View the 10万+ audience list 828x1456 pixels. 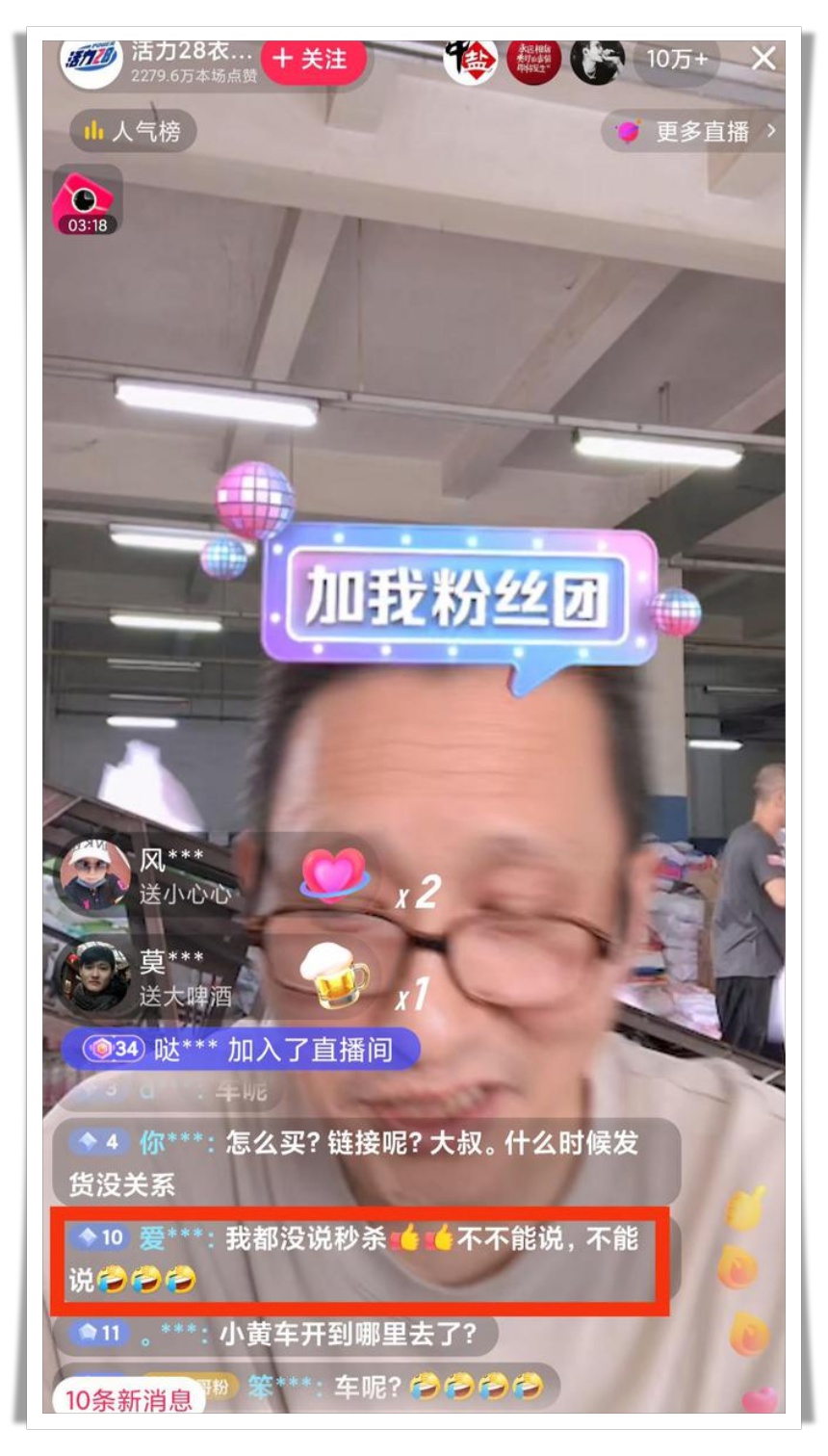pos(676,60)
